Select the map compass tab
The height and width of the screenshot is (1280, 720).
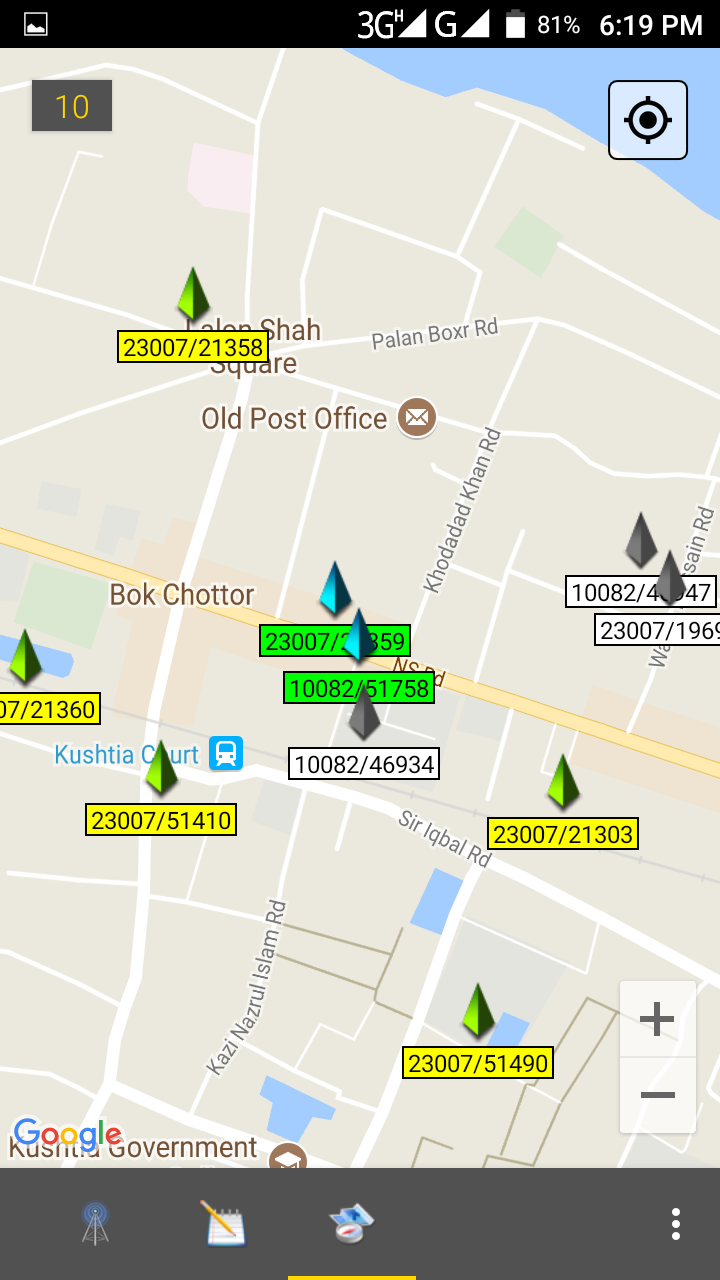(351, 1223)
